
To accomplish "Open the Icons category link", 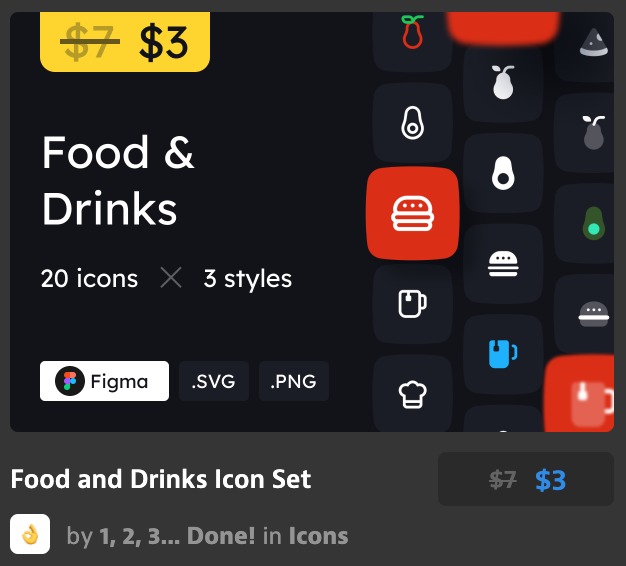I will click(x=318, y=536).
